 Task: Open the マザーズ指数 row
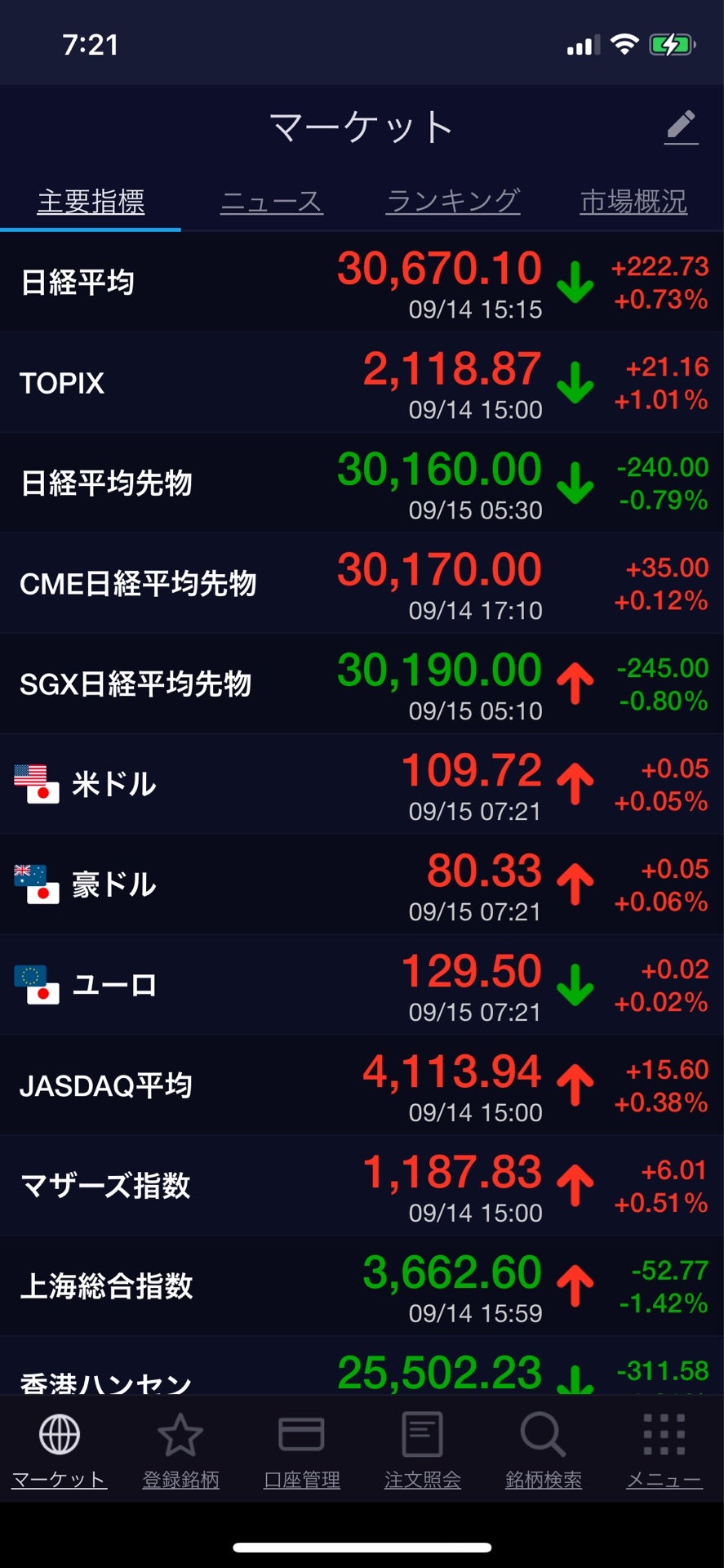[x=362, y=1186]
